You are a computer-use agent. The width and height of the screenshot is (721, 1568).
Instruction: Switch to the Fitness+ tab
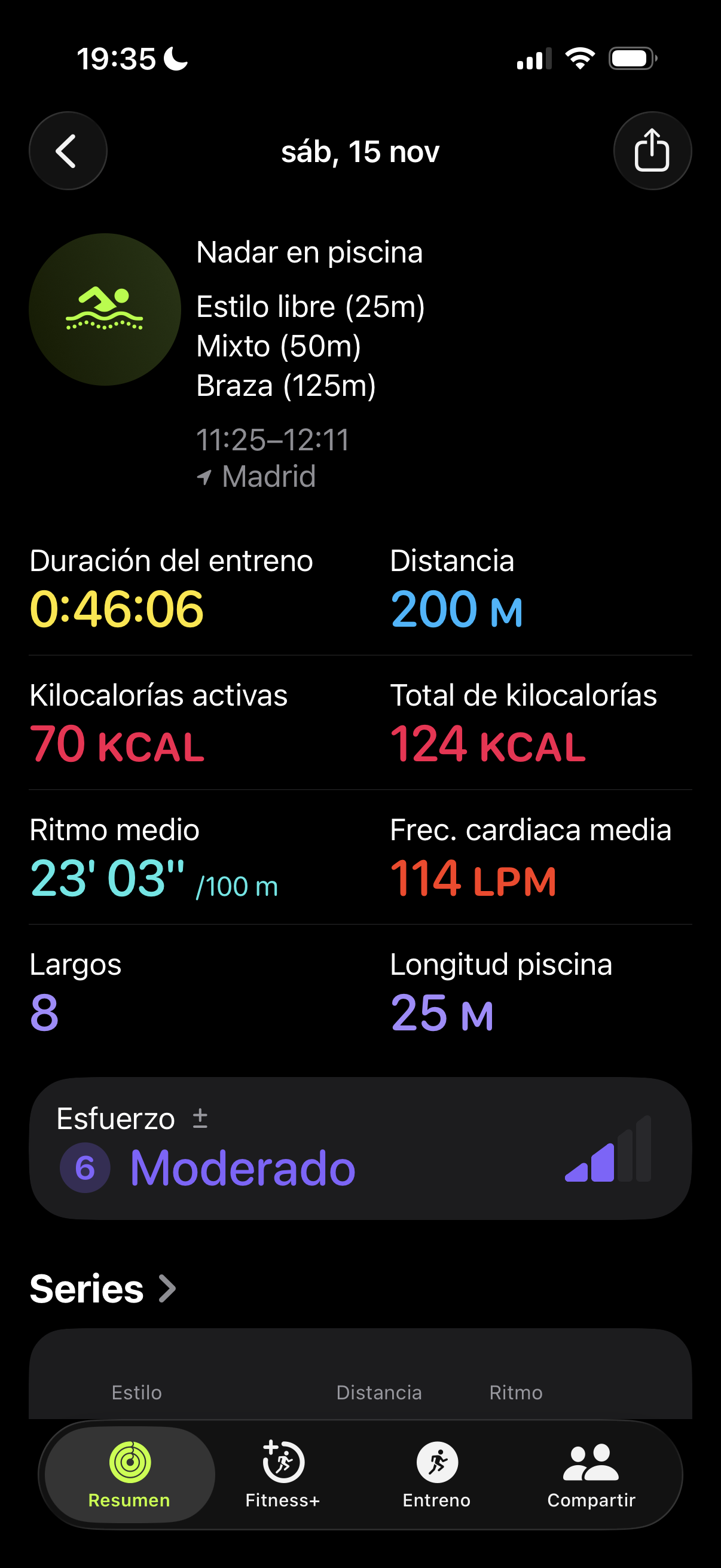283,1474
